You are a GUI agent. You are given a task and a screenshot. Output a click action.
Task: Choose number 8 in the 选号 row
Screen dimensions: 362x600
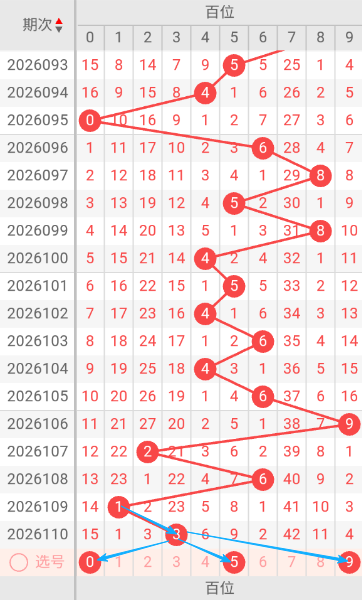click(x=320, y=562)
